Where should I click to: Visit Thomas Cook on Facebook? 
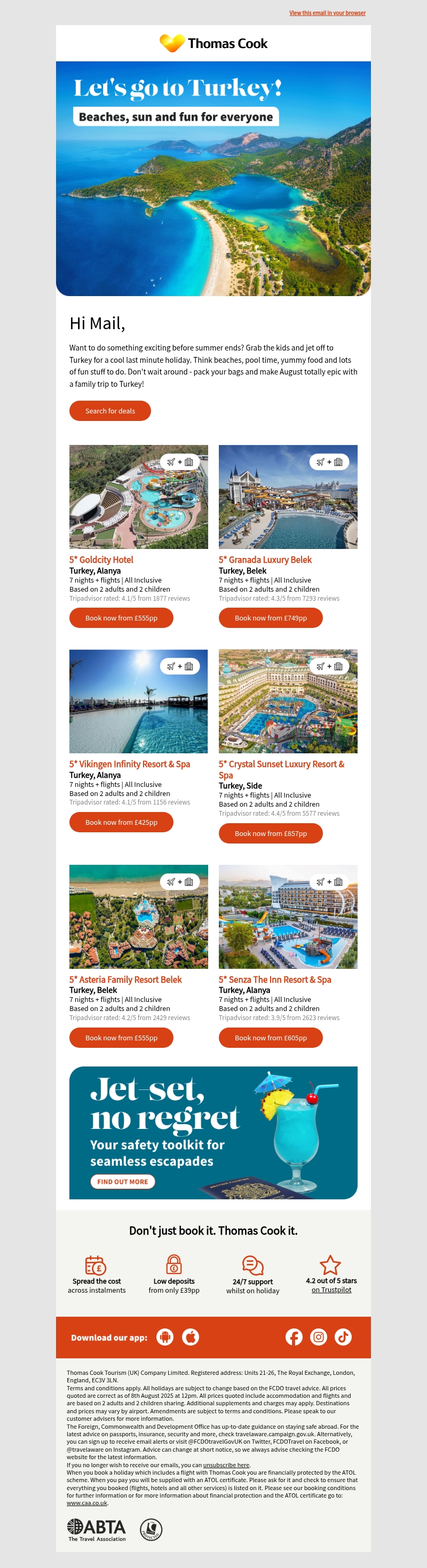pyautogui.click(x=294, y=1338)
